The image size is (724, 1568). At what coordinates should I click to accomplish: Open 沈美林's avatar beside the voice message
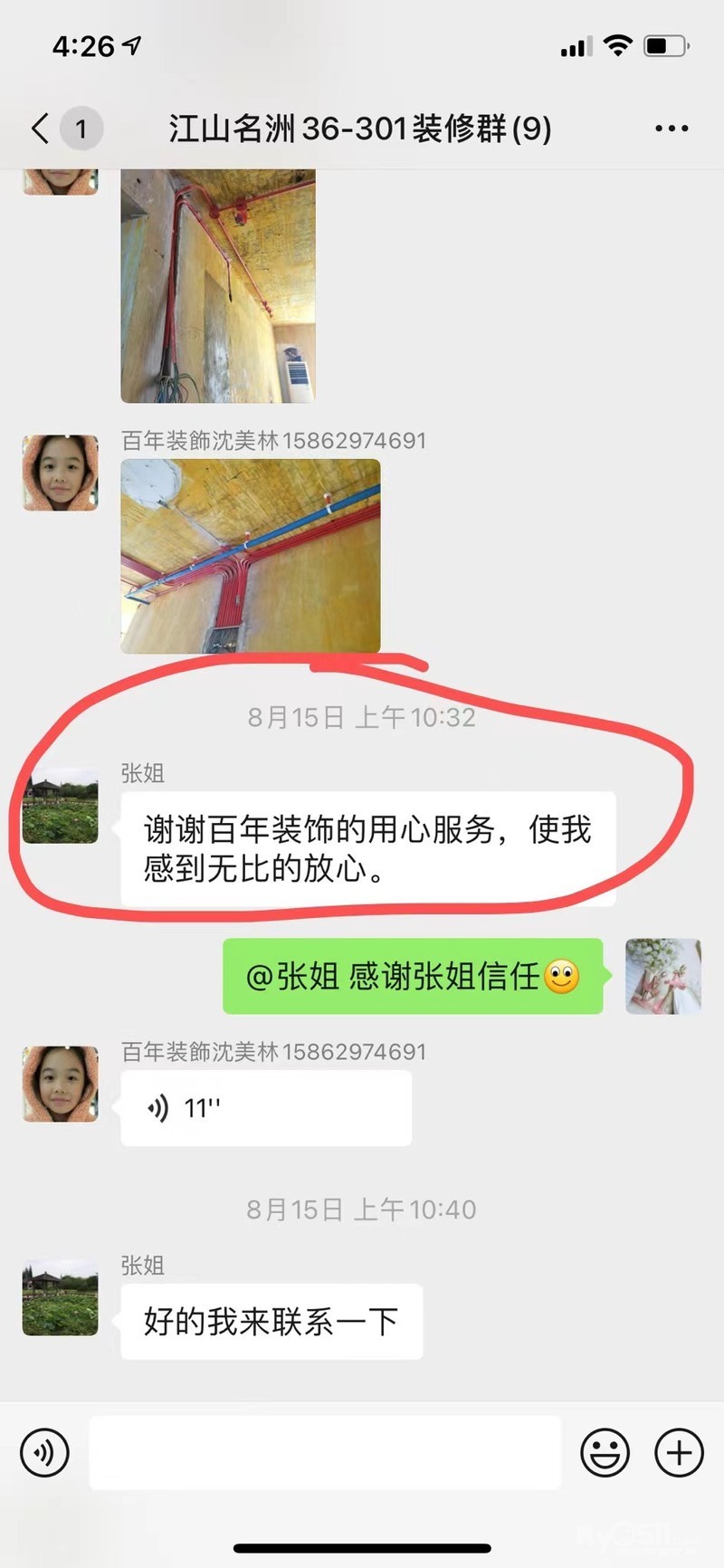coord(61,1084)
